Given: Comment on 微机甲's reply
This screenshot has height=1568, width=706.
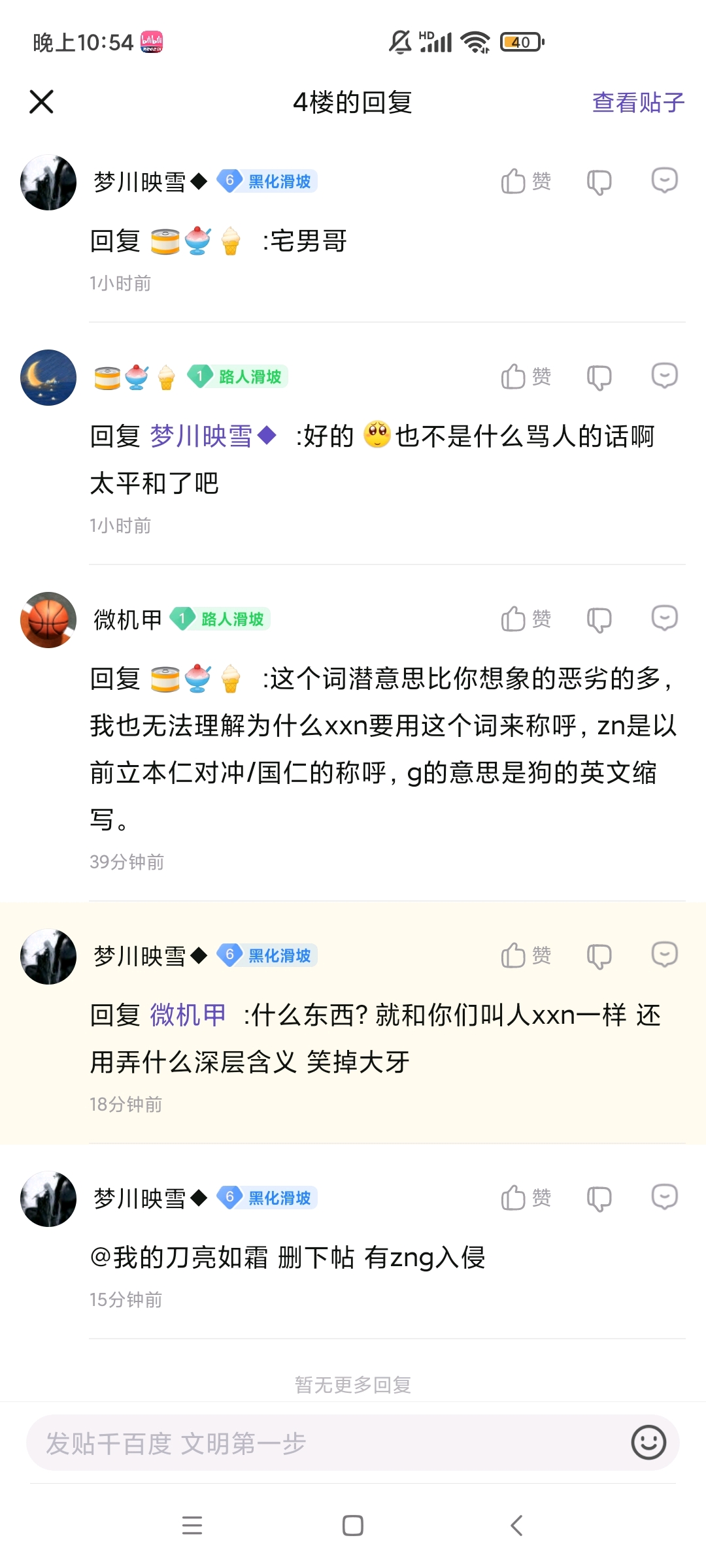Looking at the screenshot, I should point(664,618).
